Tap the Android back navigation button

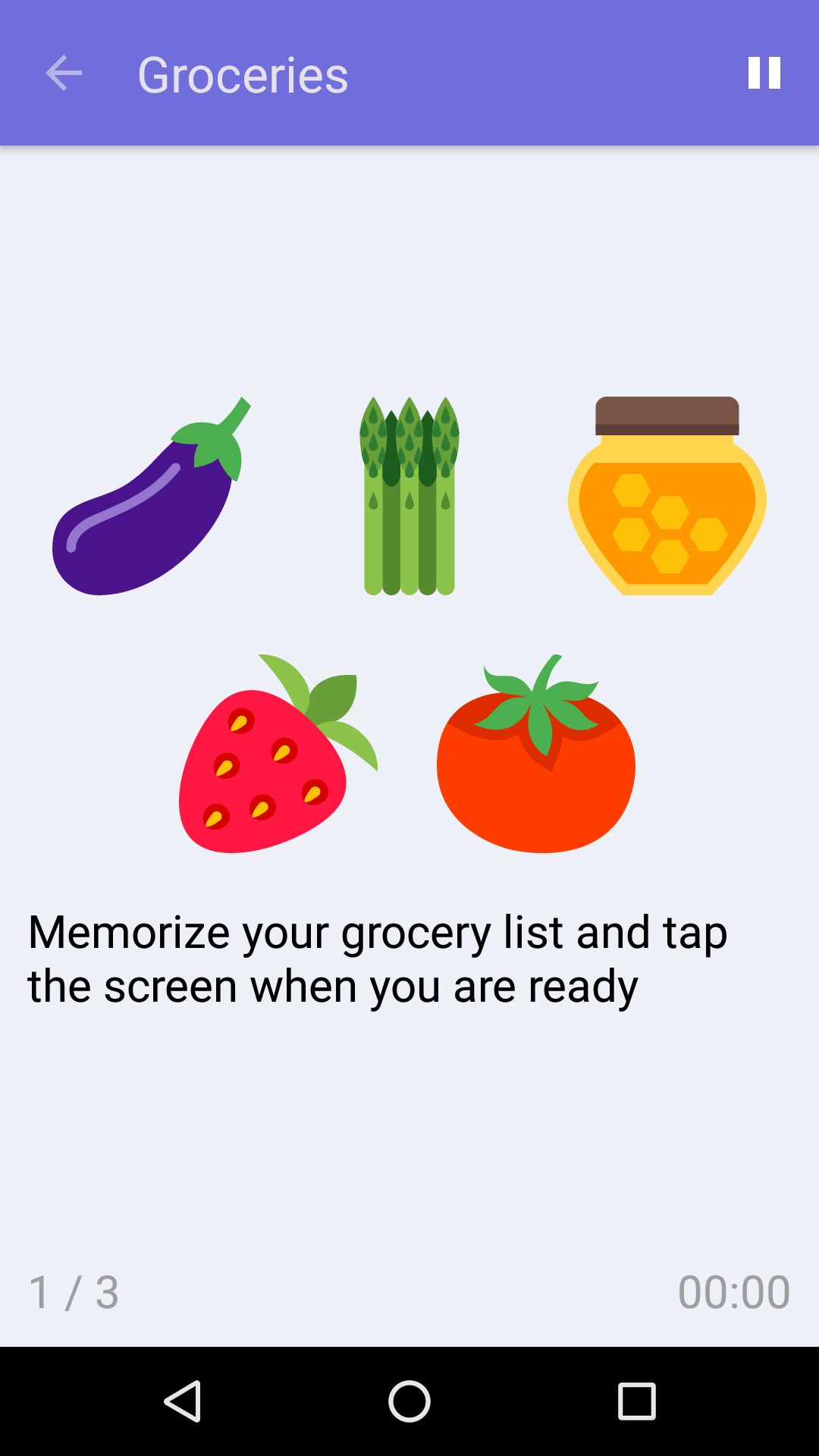pyautogui.click(x=186, y=1399)
